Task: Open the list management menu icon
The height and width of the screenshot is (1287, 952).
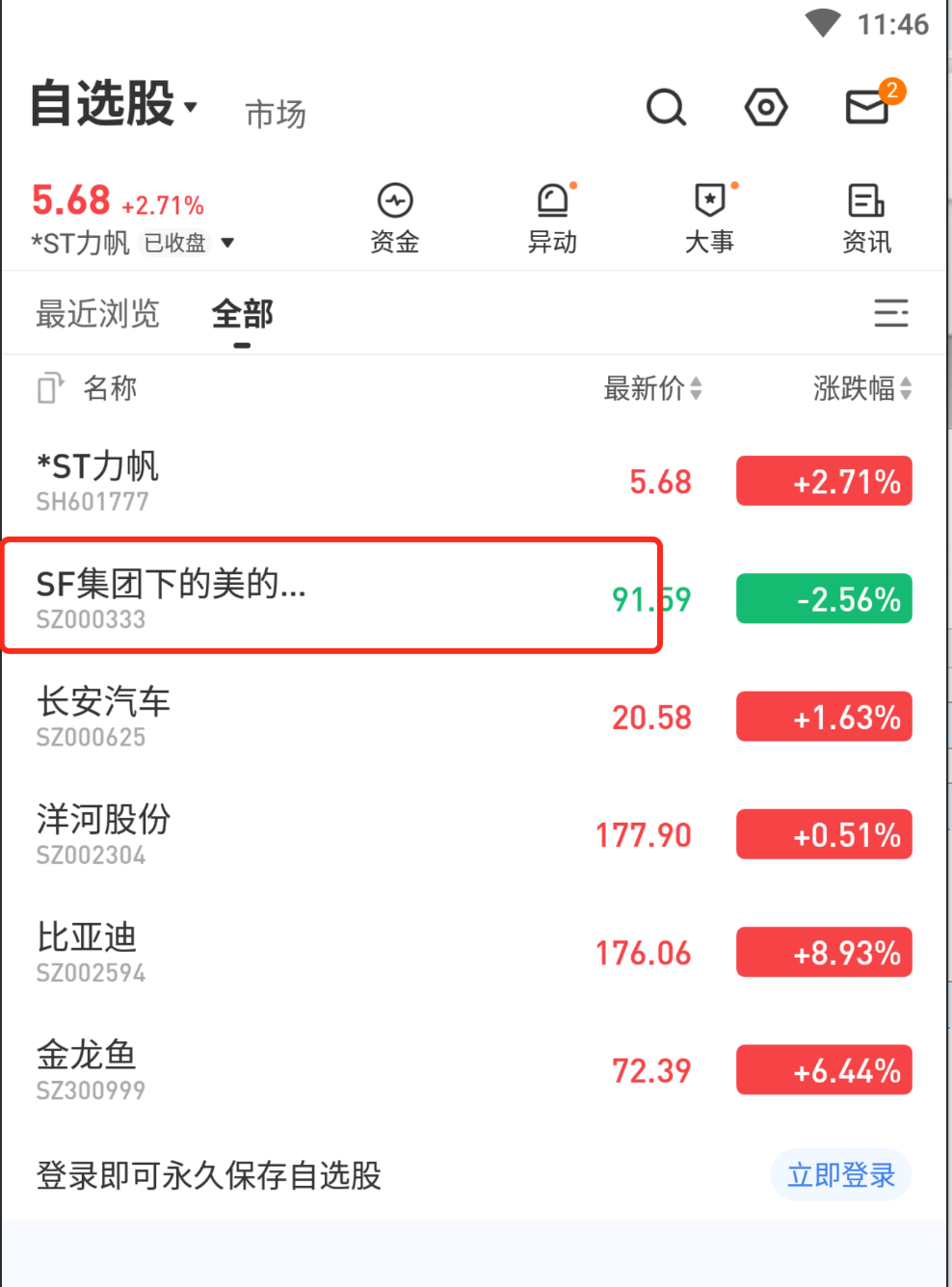Action: [x=890, y=313]
